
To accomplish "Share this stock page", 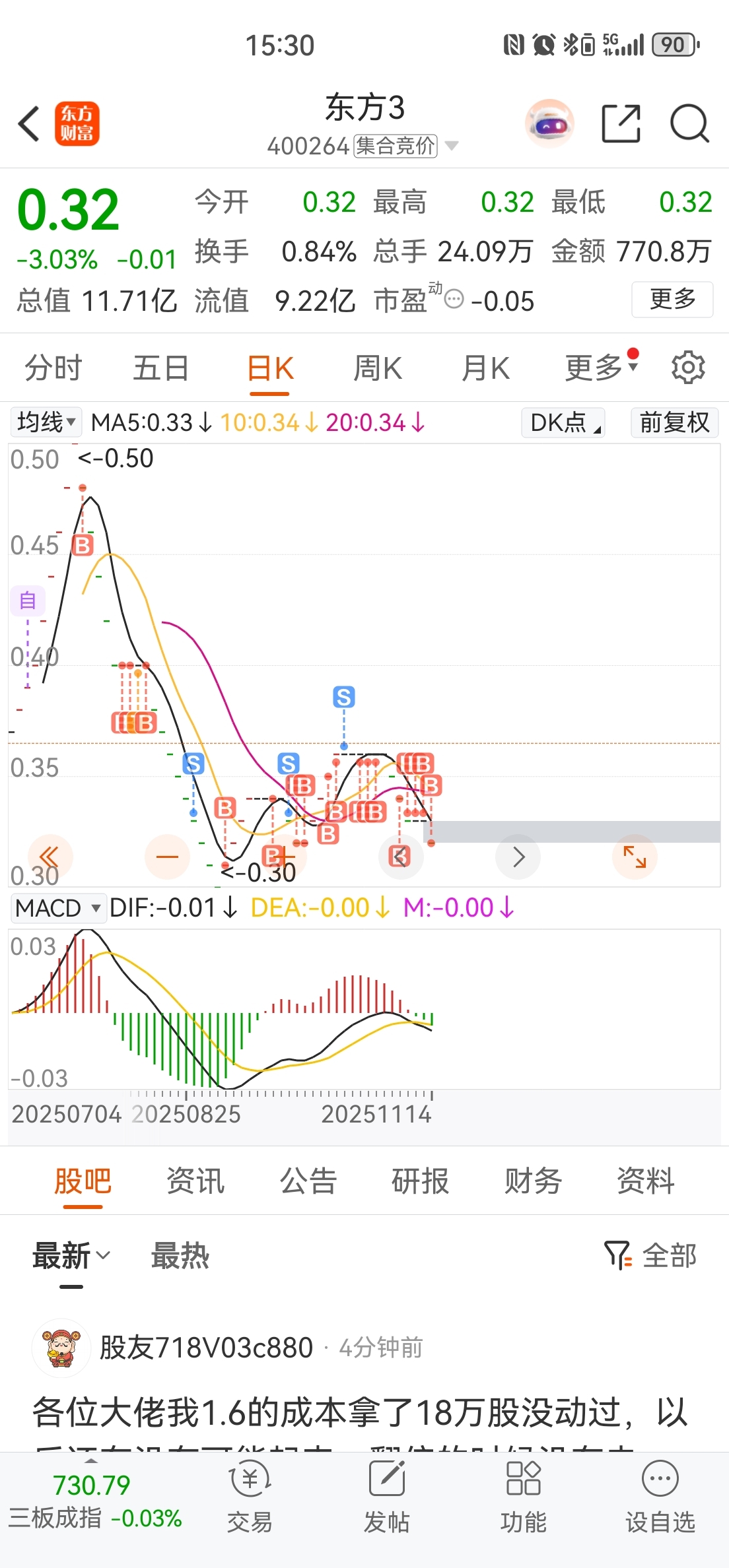I will pyautogui.click(x=621, y=124).
